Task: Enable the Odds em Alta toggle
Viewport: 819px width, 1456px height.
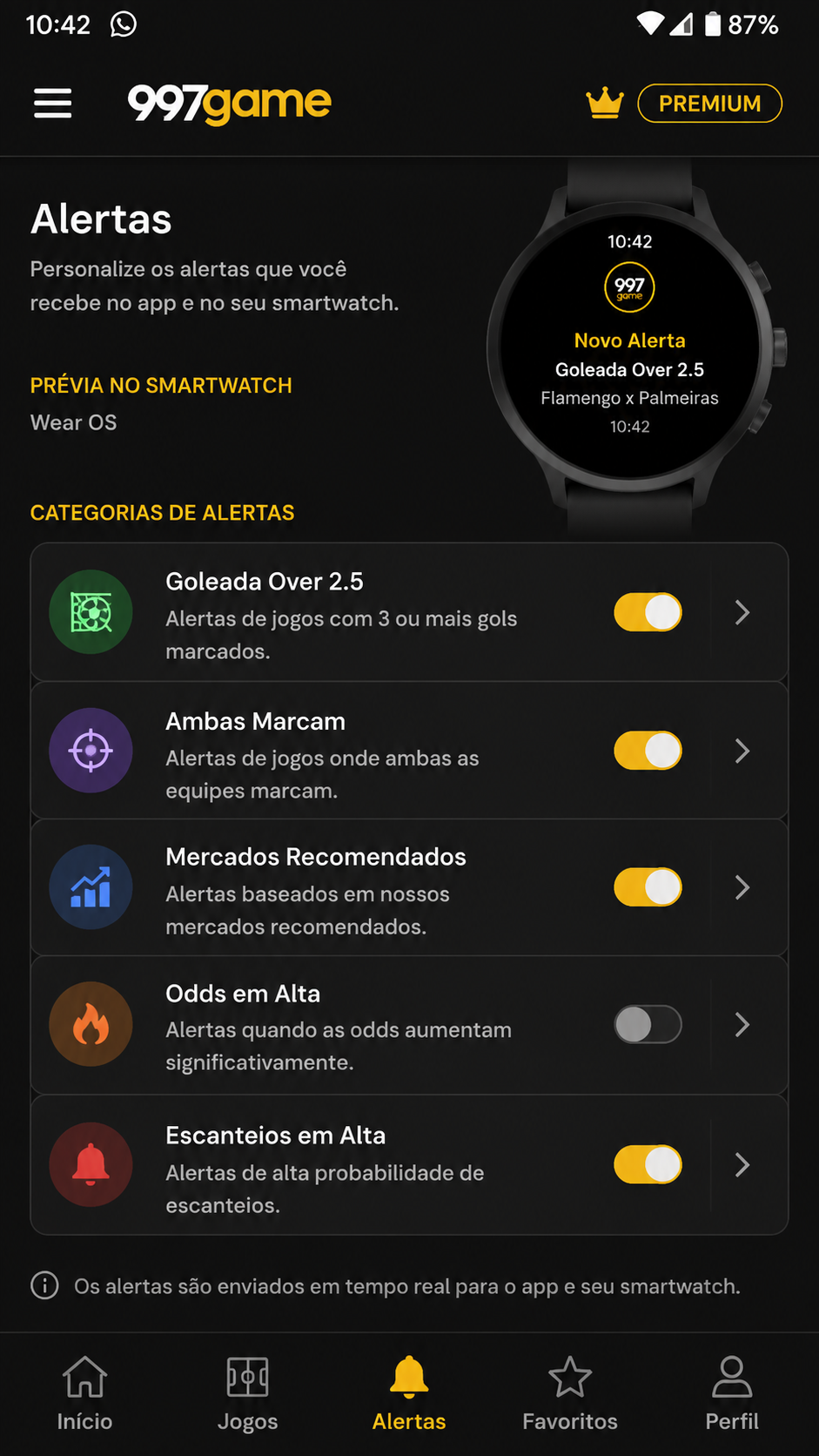Action: (x=648, y=1025)
